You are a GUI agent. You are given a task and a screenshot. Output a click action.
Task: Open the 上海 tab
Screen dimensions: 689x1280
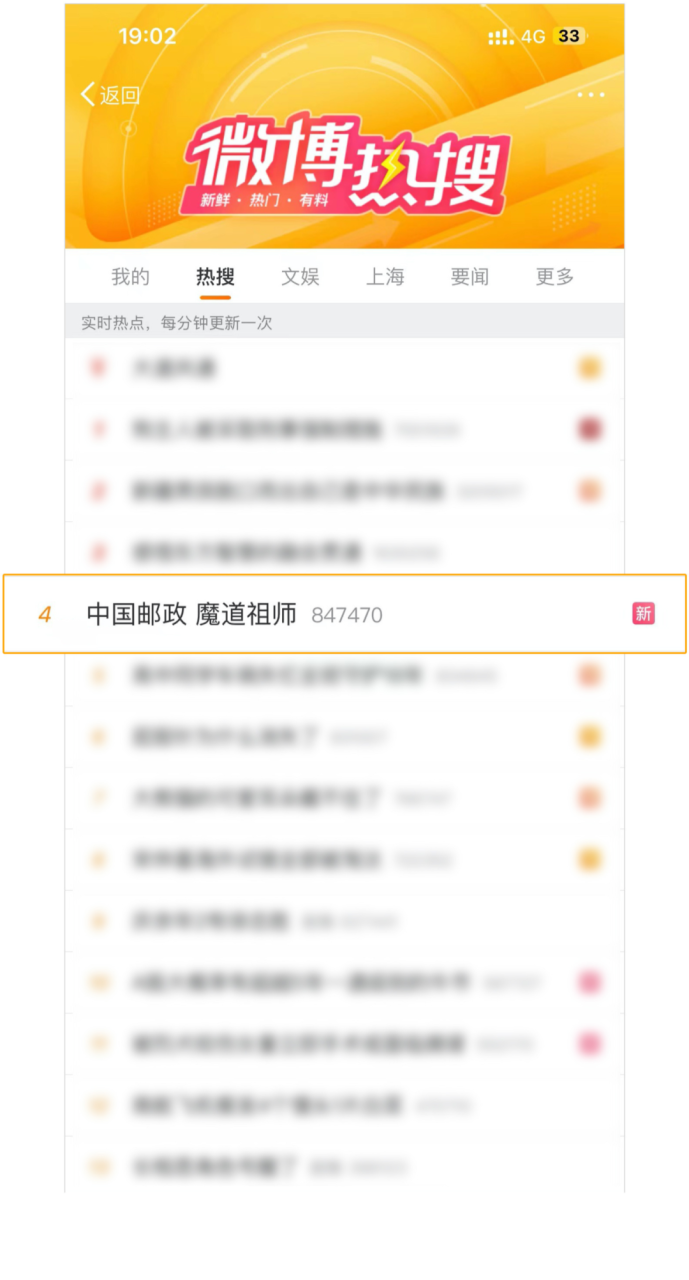(x=385, y=277)
